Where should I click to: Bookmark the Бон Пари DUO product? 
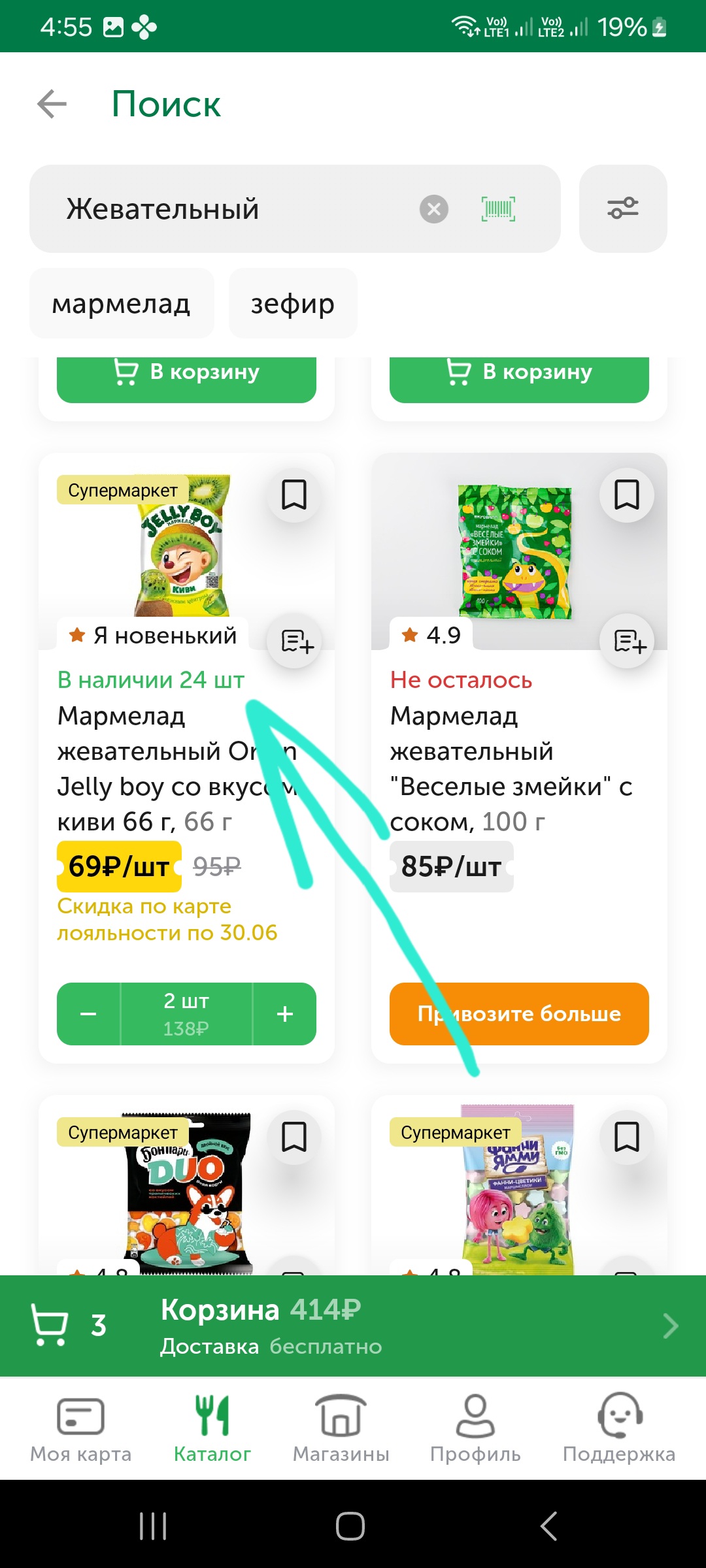[294, 1137]
